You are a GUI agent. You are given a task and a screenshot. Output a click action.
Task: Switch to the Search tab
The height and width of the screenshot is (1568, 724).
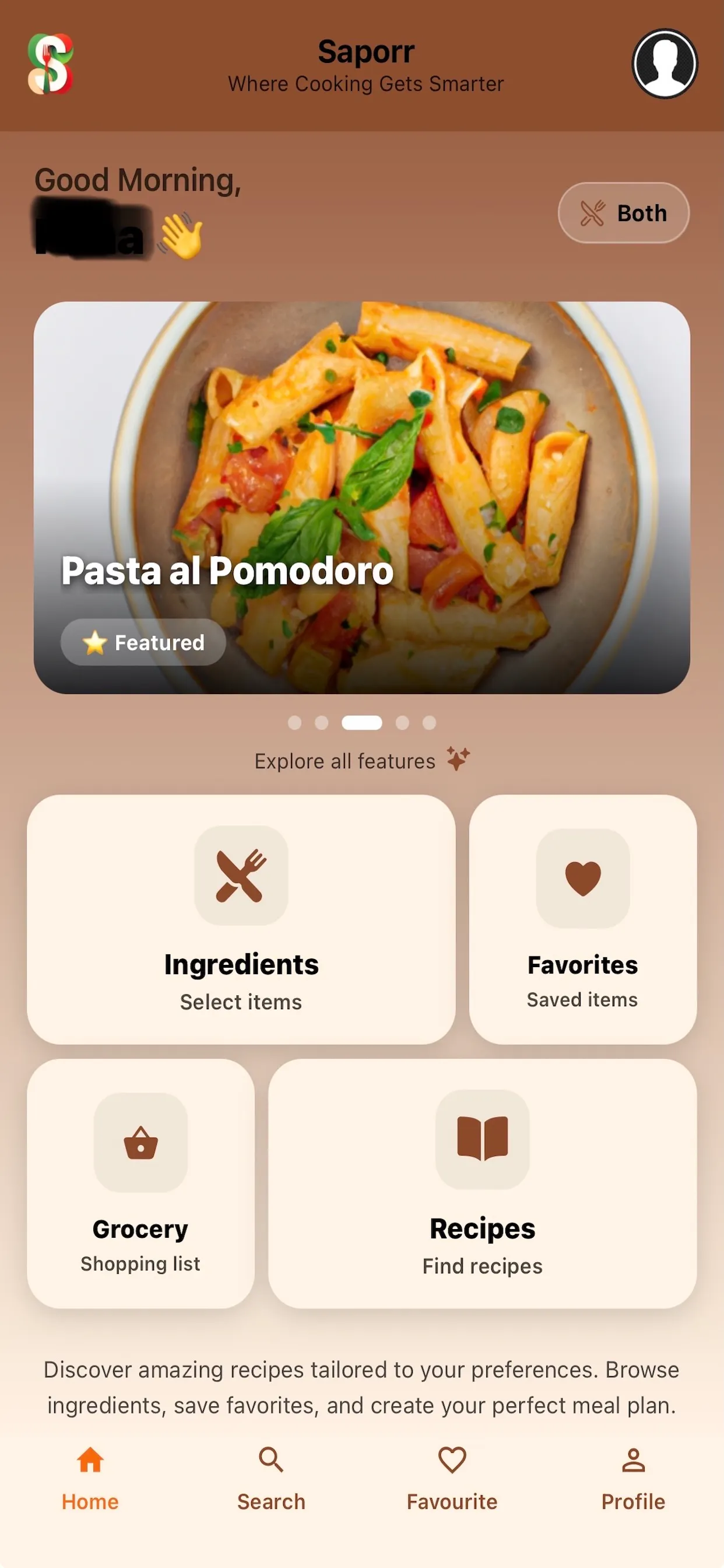point(271,1479)
